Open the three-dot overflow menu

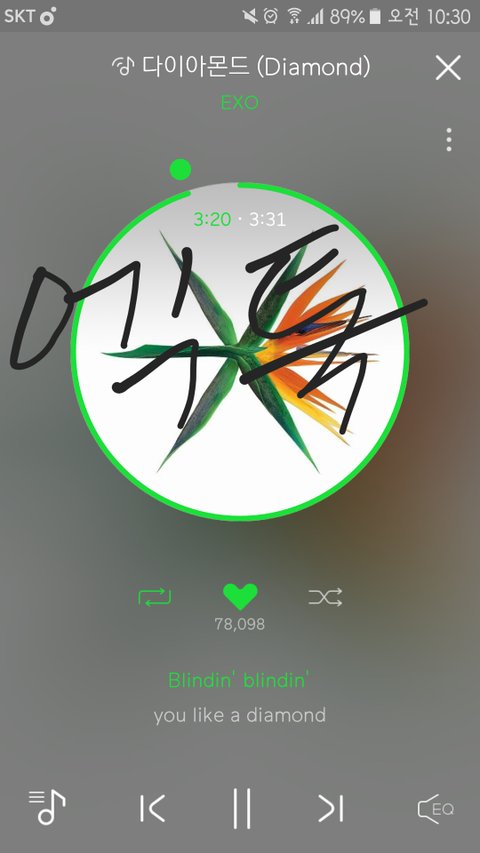pos(448,140)
